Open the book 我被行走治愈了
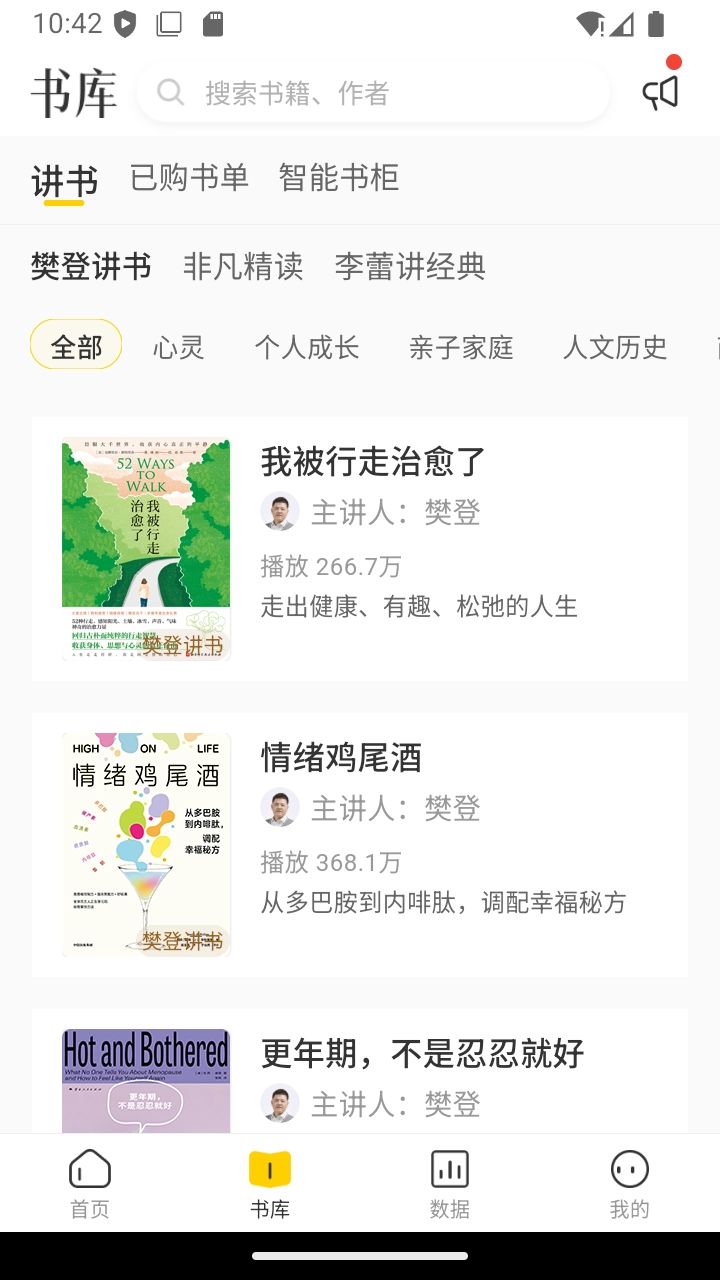The image size is (720, 1280). click(x=368, y=462)
